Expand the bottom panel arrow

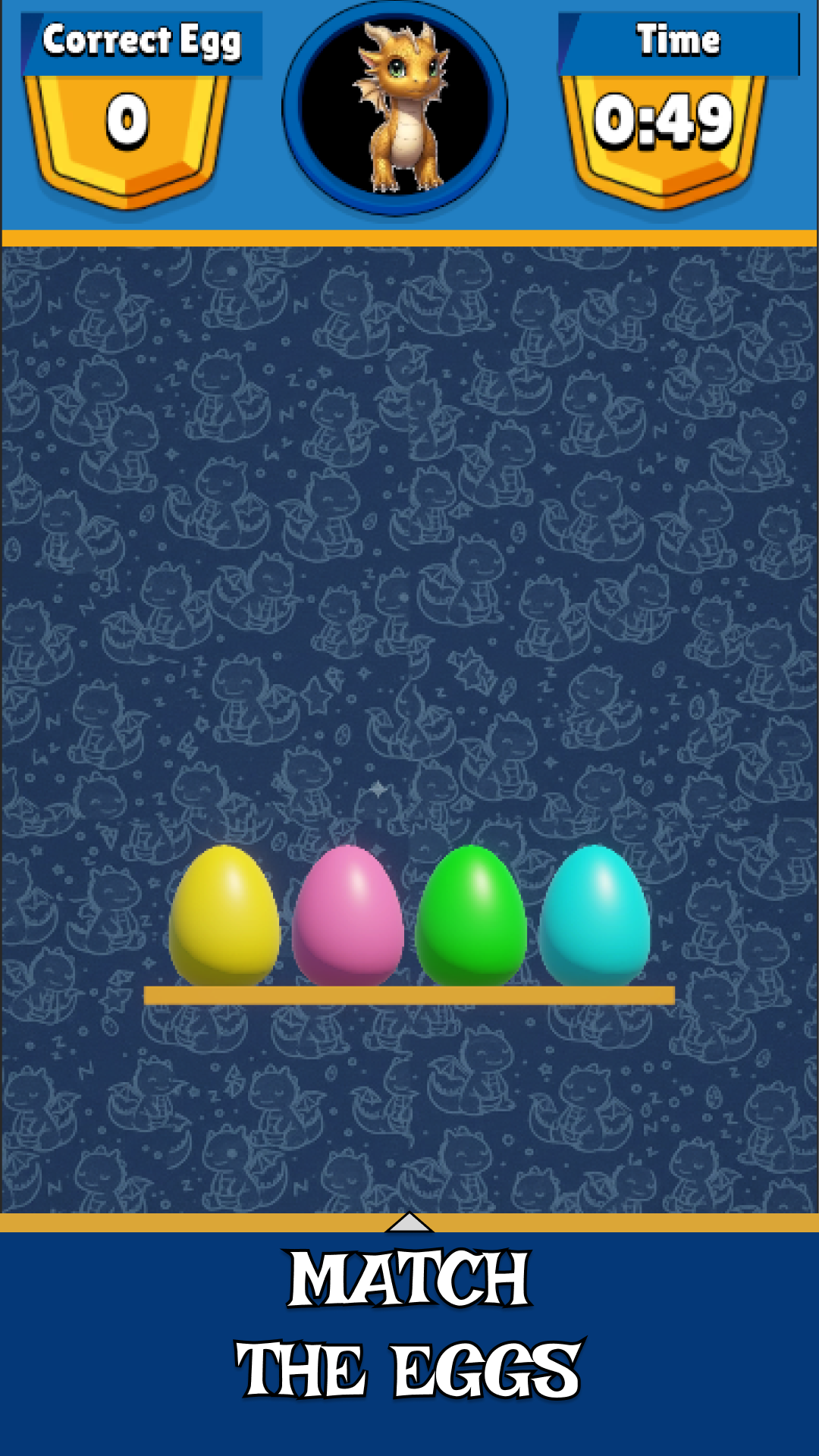[x=409, y=1222]
